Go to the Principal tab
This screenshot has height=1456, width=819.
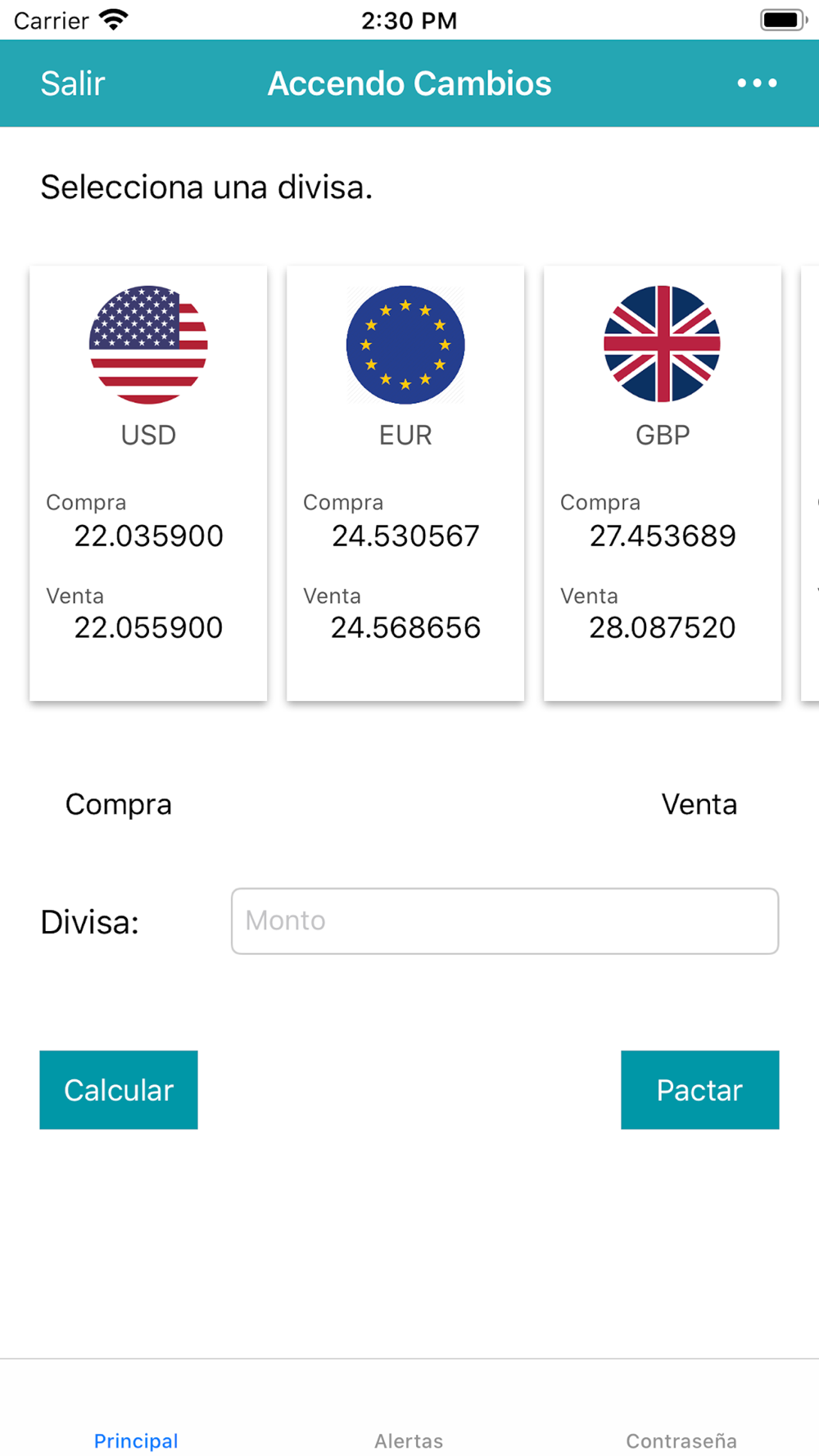pos(136,1440)
